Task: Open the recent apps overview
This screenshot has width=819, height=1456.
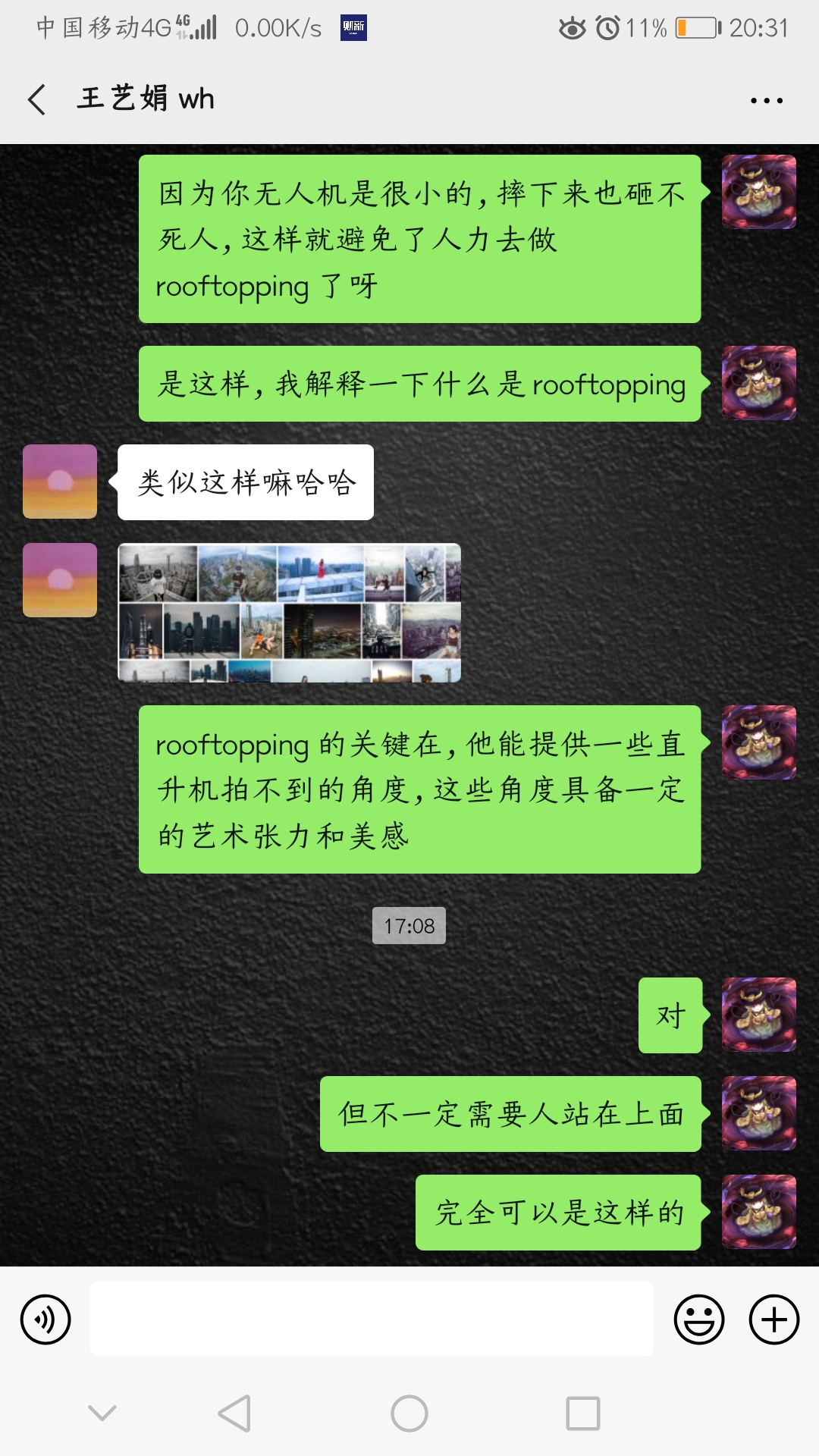Action: [x=582, y=1414]
